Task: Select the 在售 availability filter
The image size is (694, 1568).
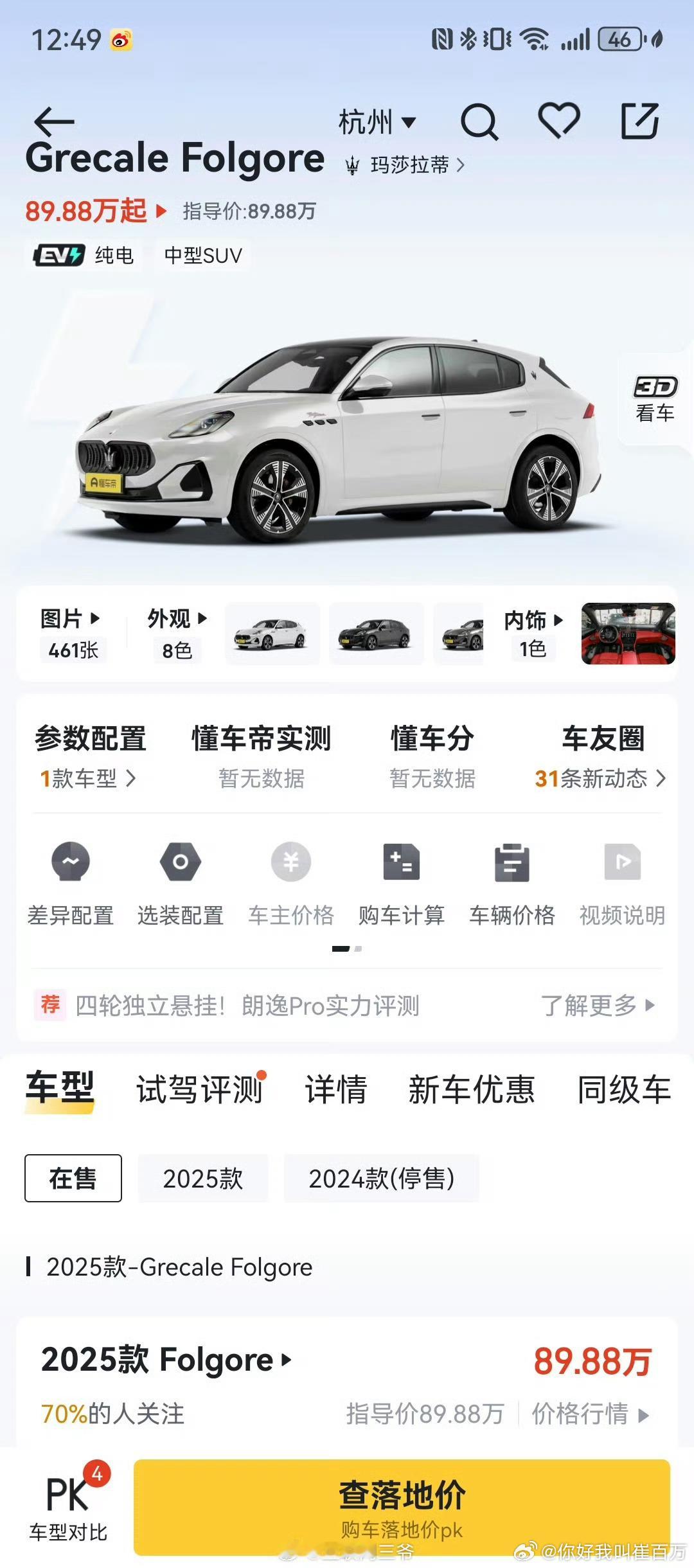Action: click(73, 1179)
